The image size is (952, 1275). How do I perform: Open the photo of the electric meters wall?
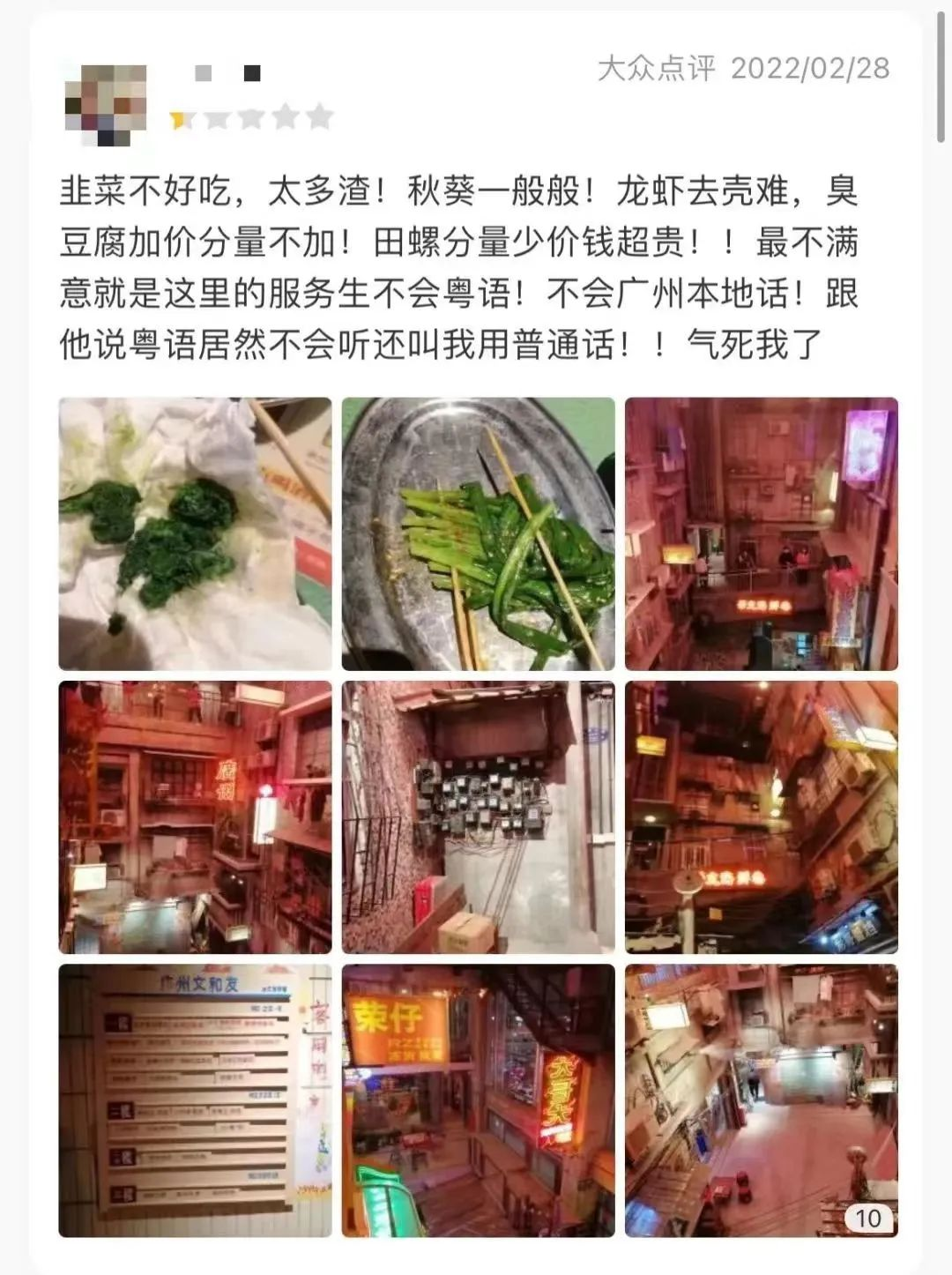478,816
